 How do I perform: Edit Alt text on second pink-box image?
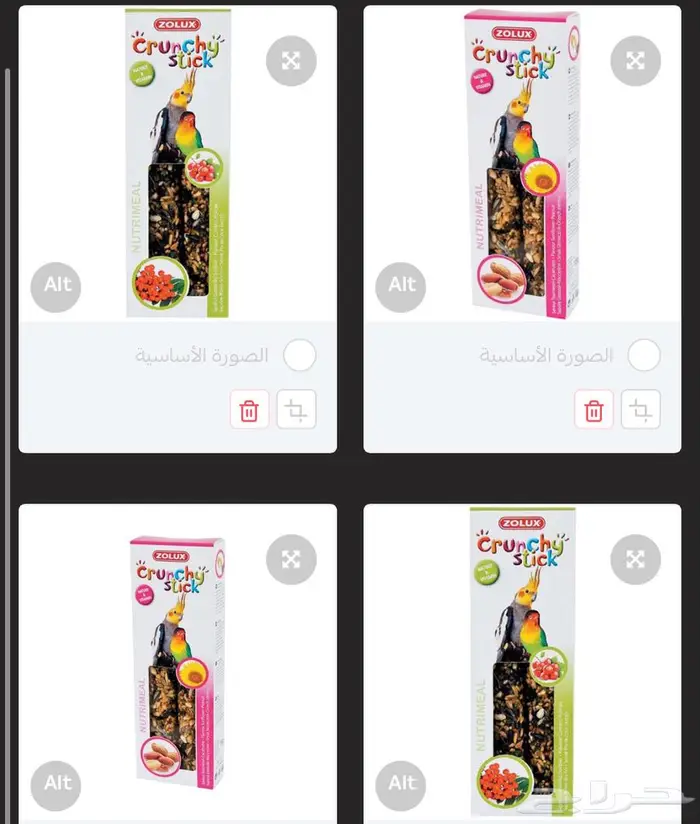tap(401, 285)
